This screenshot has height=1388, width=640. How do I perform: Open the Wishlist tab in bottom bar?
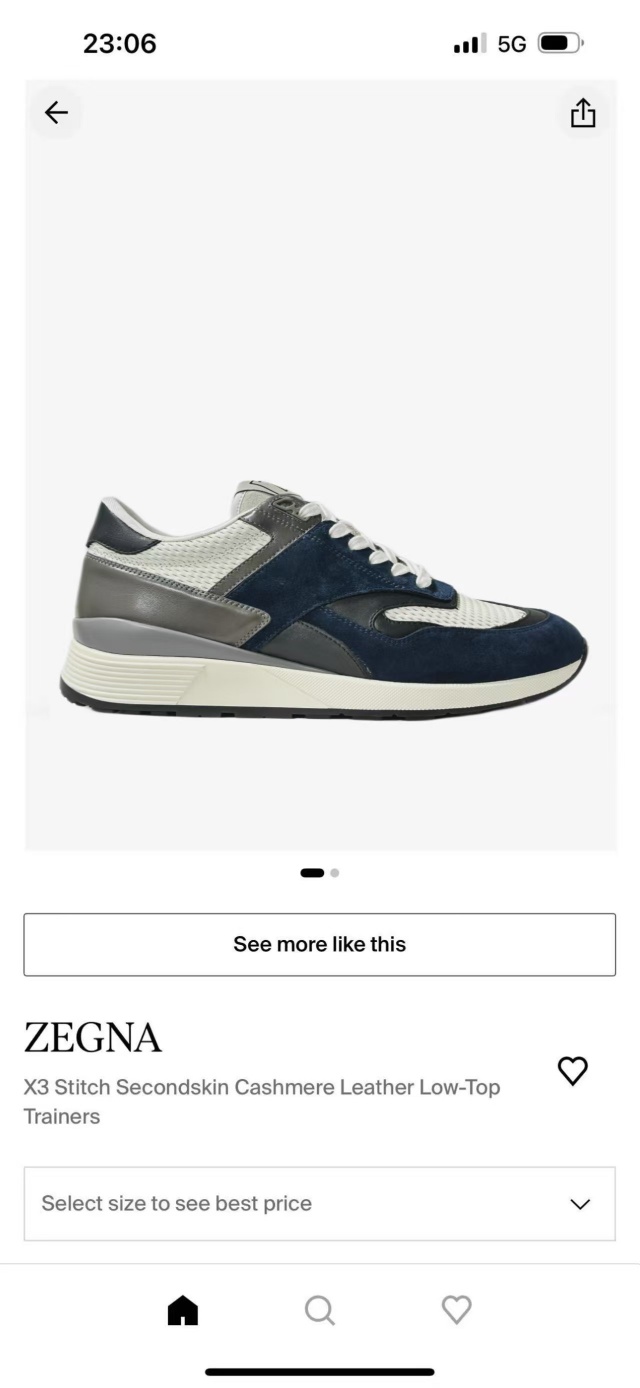coord(456,1310)
